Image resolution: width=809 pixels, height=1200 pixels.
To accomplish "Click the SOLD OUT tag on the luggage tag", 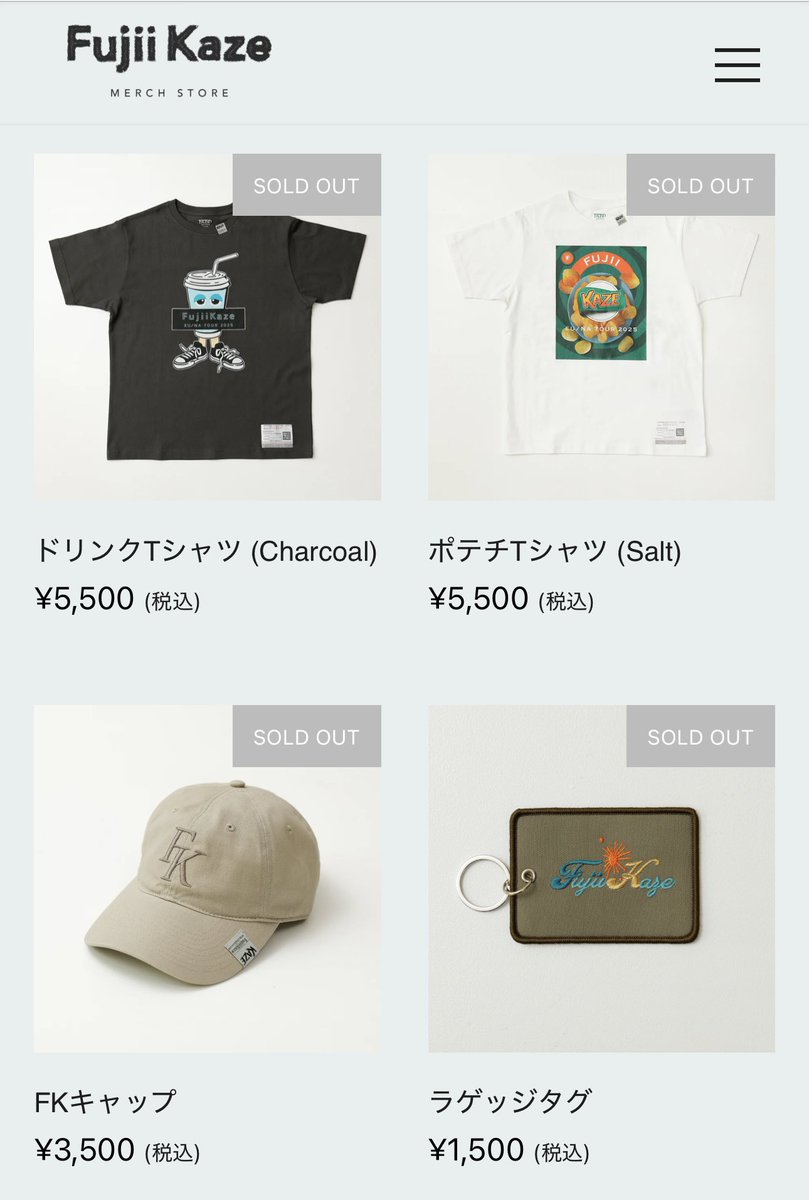I will click(x=700, y=737).
